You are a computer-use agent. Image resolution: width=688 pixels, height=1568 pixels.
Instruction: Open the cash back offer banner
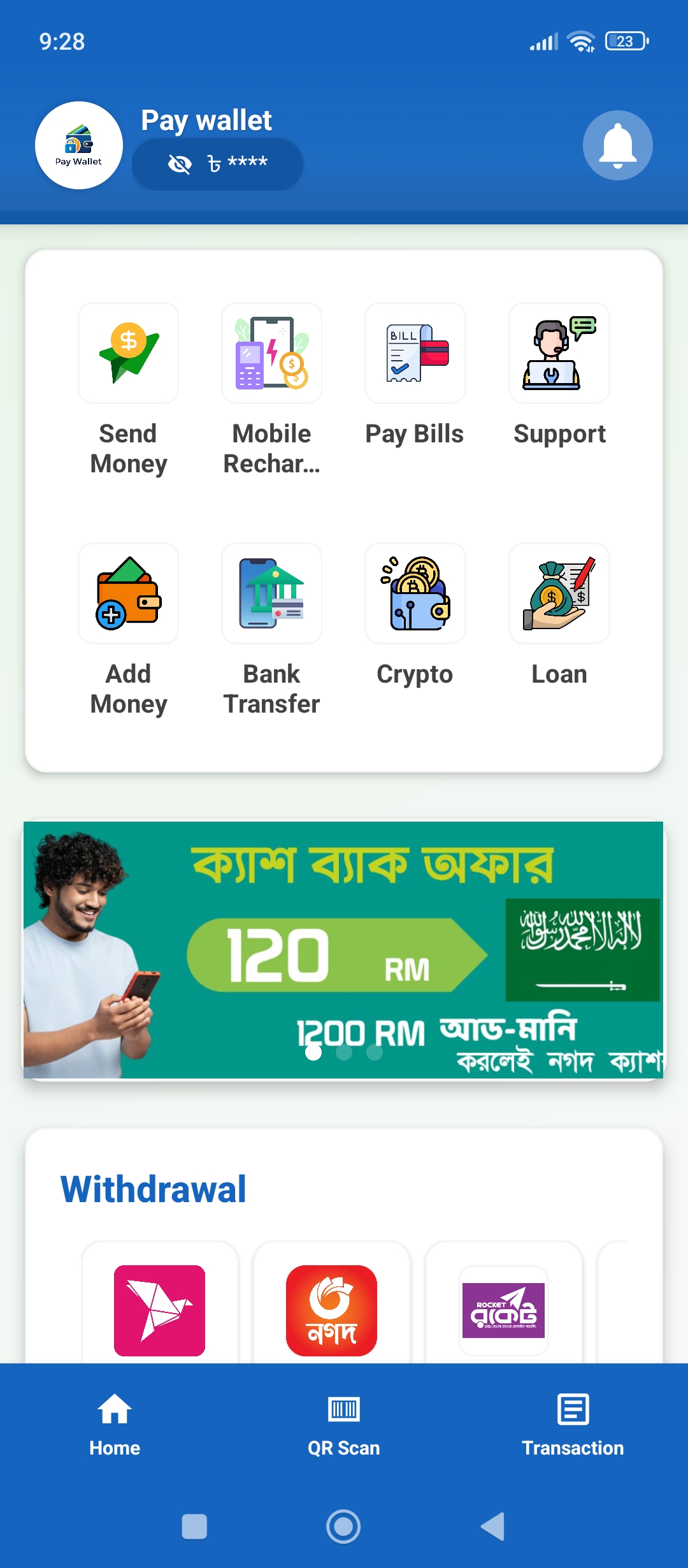coord(344,950)
